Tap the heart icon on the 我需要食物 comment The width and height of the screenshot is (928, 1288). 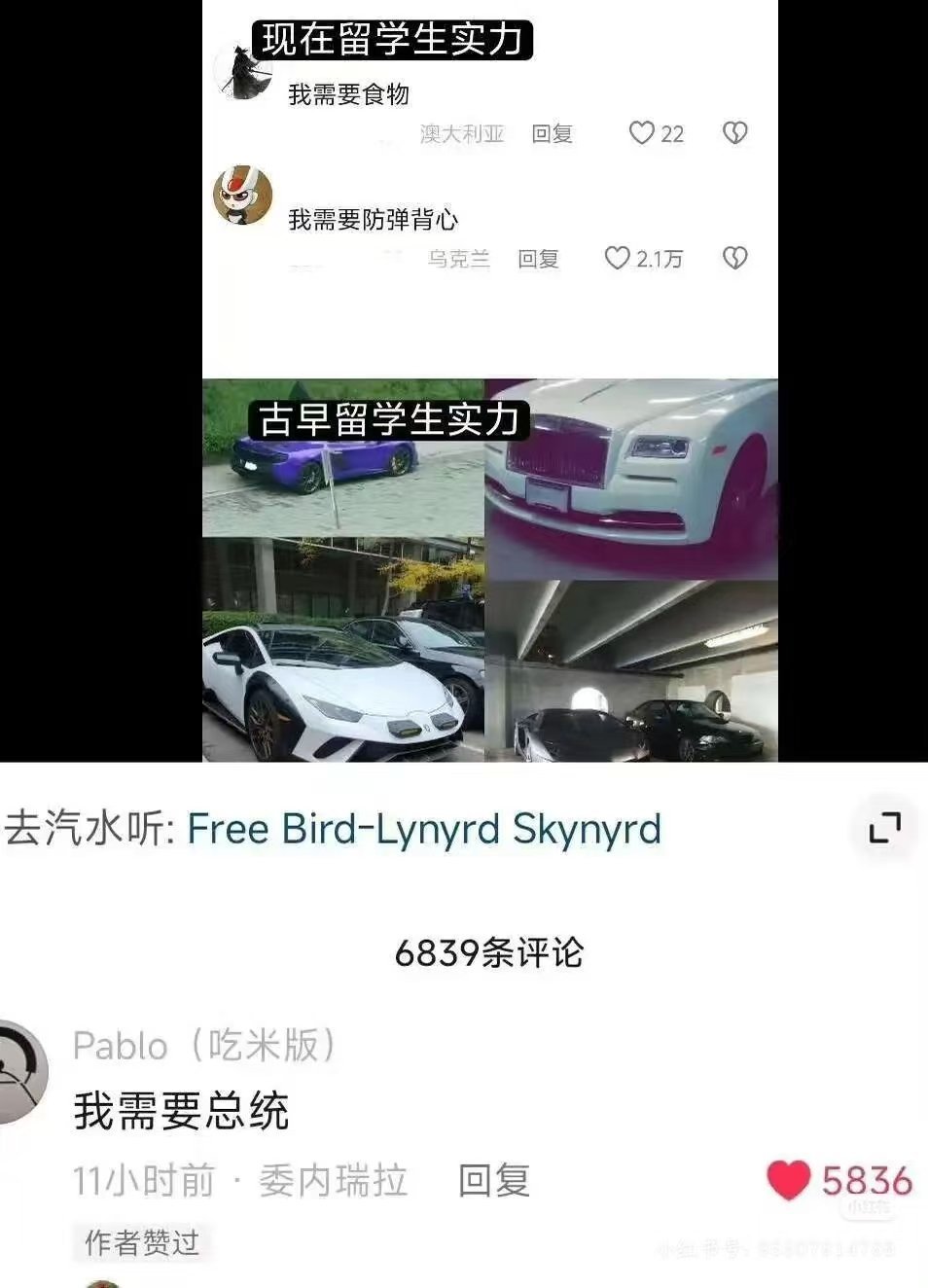641,134
